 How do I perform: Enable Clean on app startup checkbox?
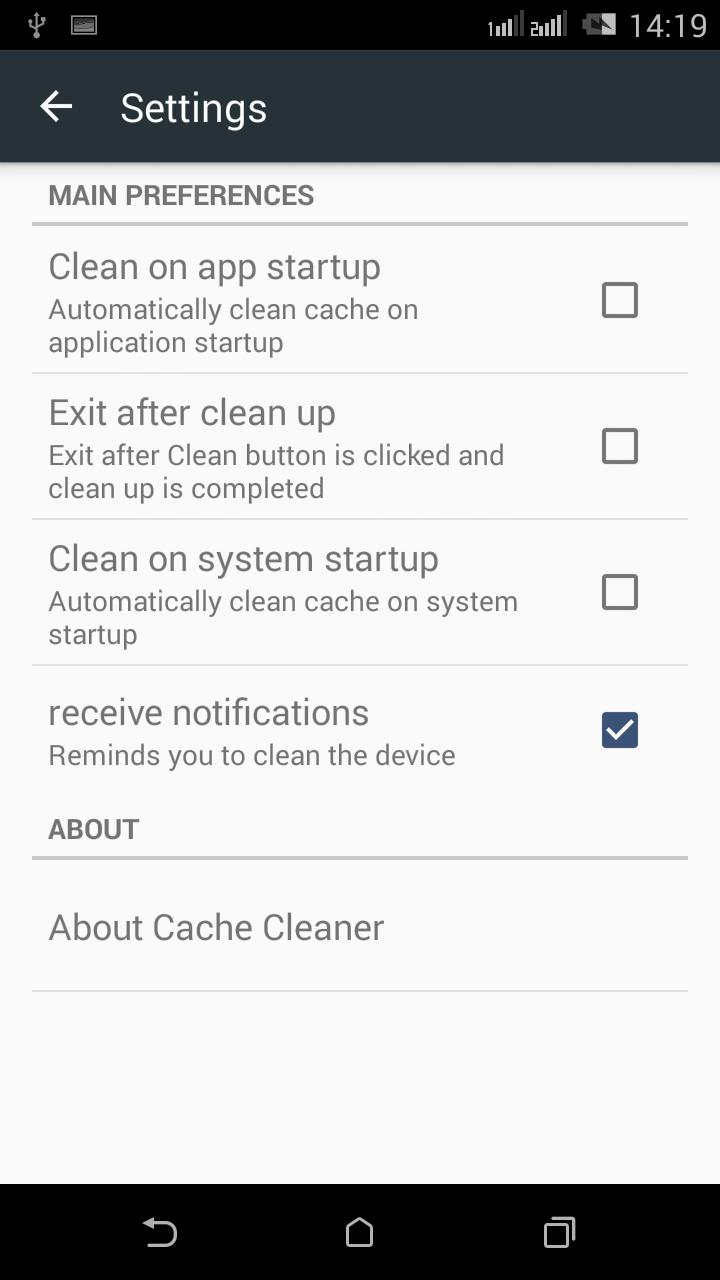619,300
